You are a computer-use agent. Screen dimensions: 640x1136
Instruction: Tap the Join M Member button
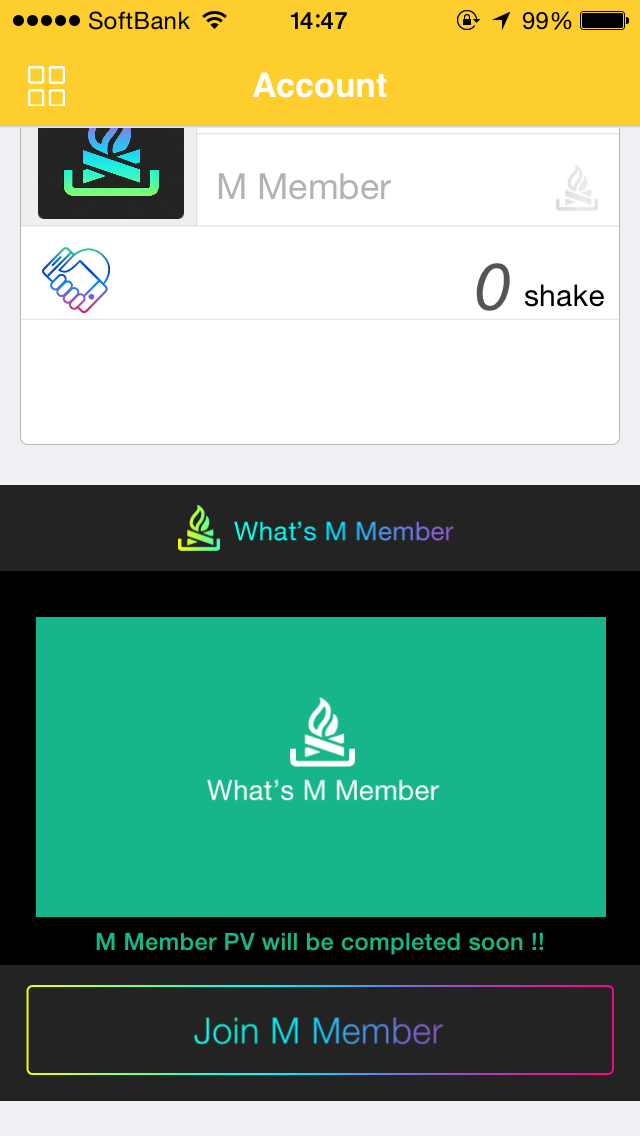[320, 1030]
